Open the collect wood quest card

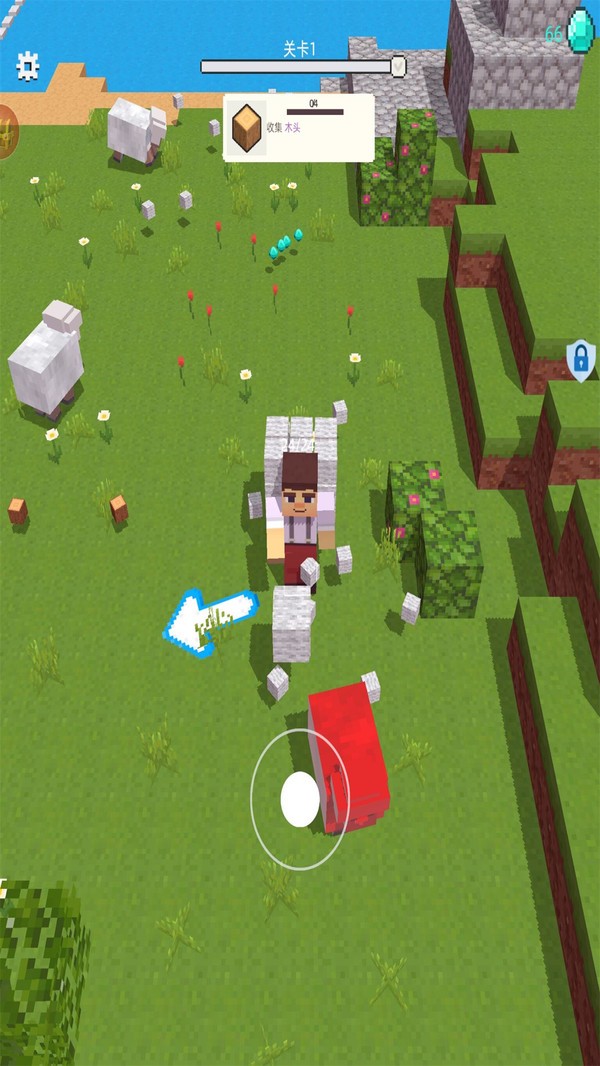[298, 128]
